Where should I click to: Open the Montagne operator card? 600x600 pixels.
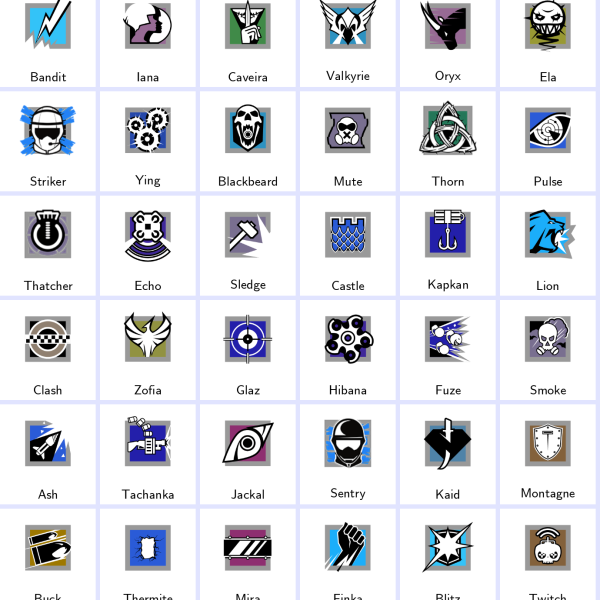[548, 453]
